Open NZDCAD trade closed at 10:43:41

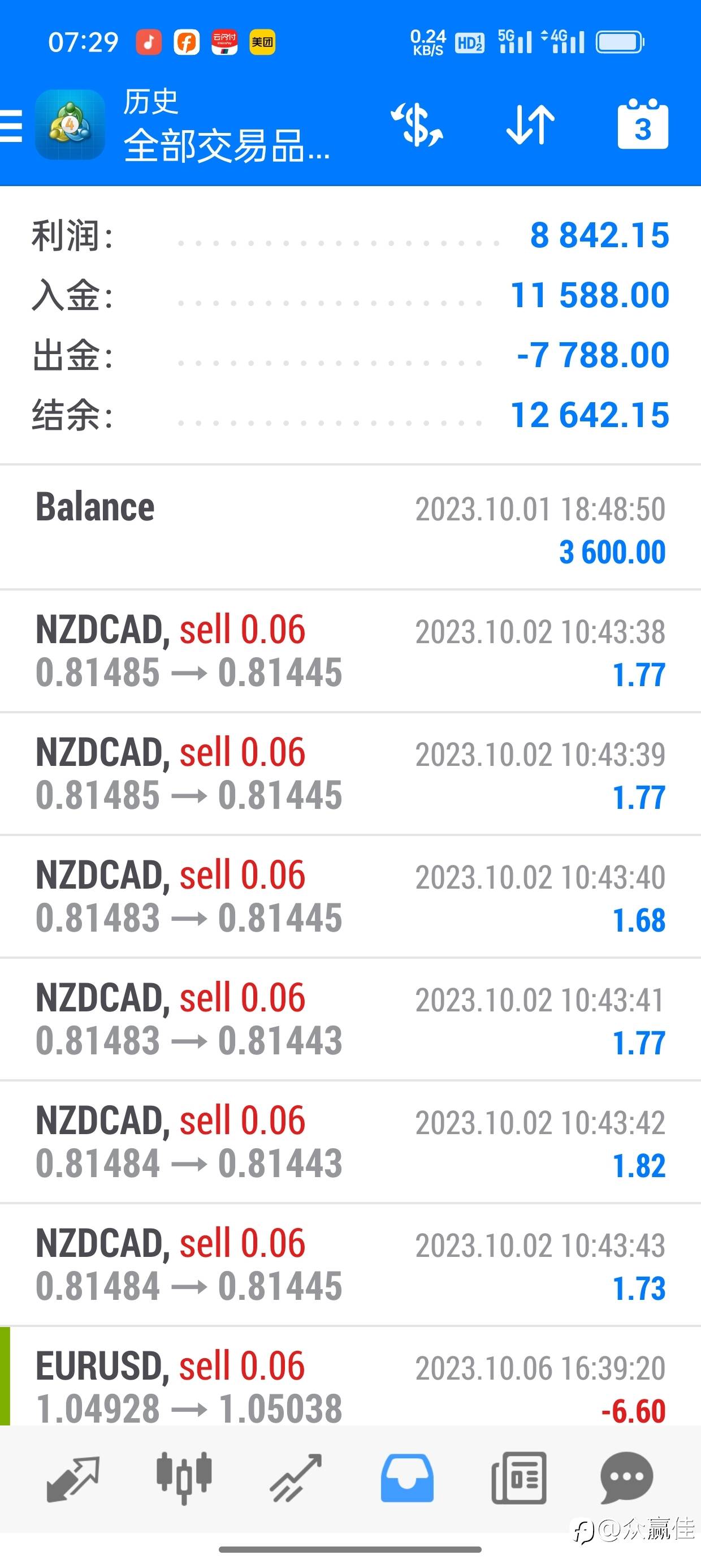(x=350, y=1019)
